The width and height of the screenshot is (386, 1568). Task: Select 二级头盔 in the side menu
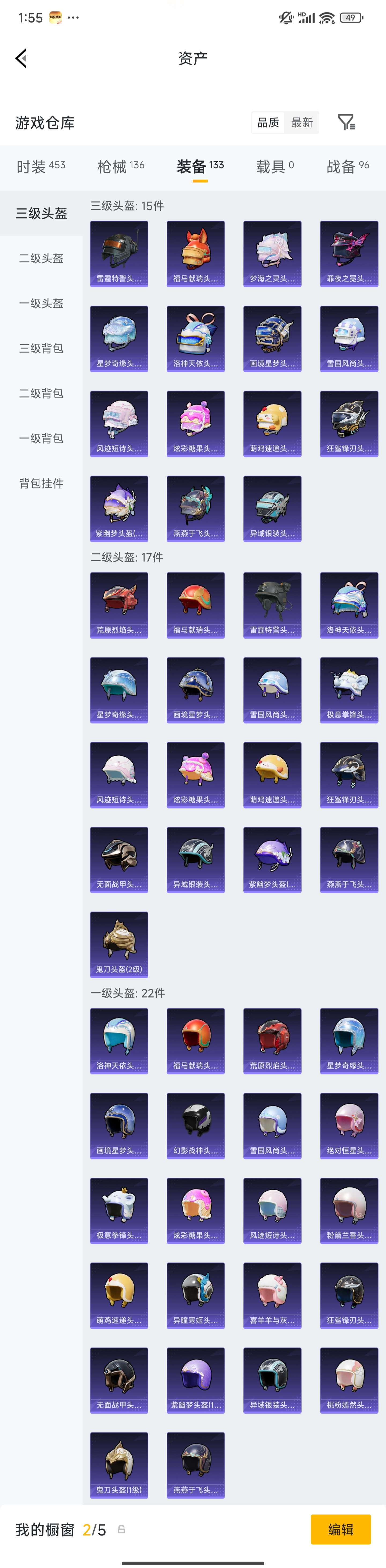tap(41, 259)
